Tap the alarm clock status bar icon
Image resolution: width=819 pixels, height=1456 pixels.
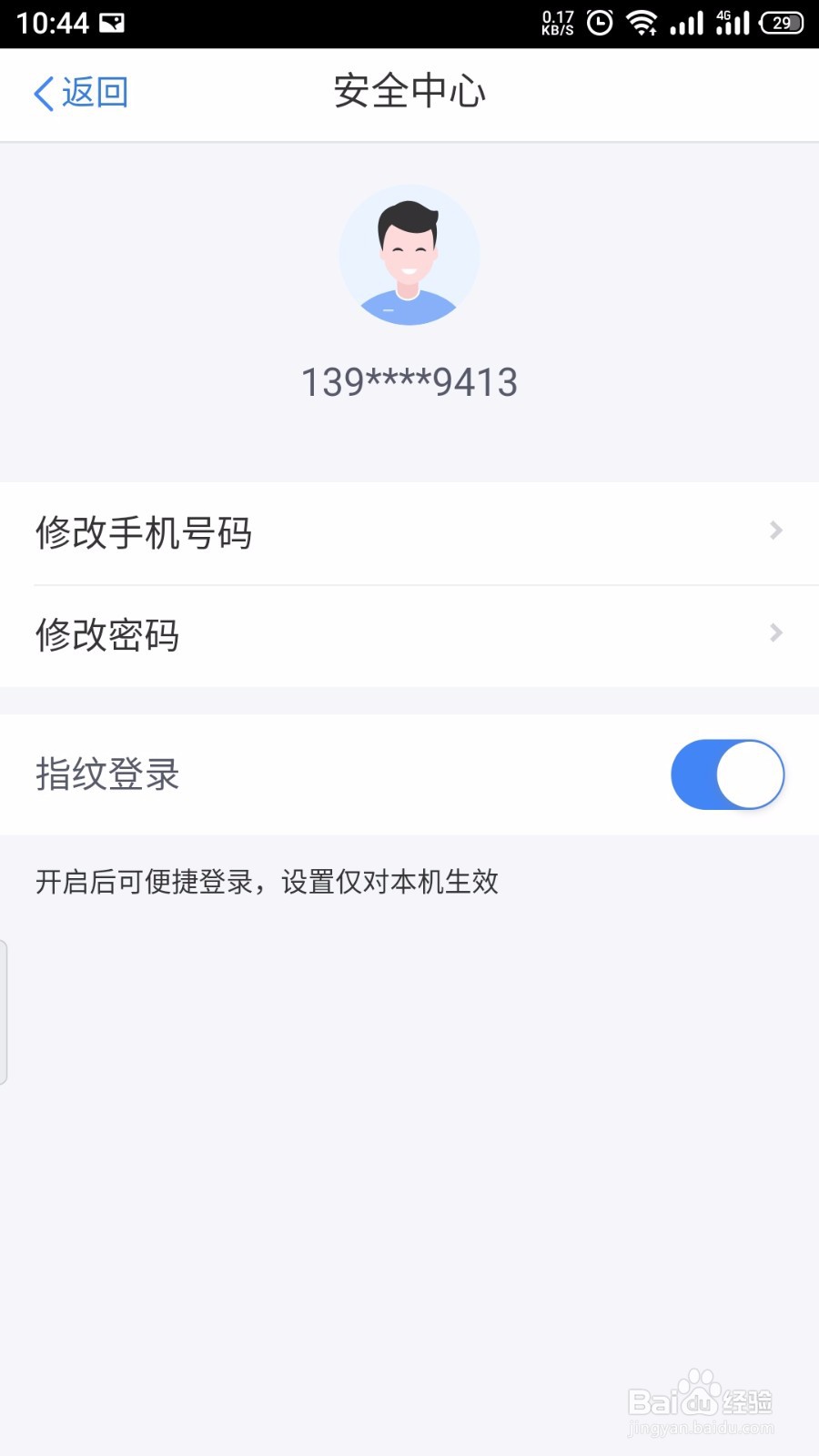point(598,23)
